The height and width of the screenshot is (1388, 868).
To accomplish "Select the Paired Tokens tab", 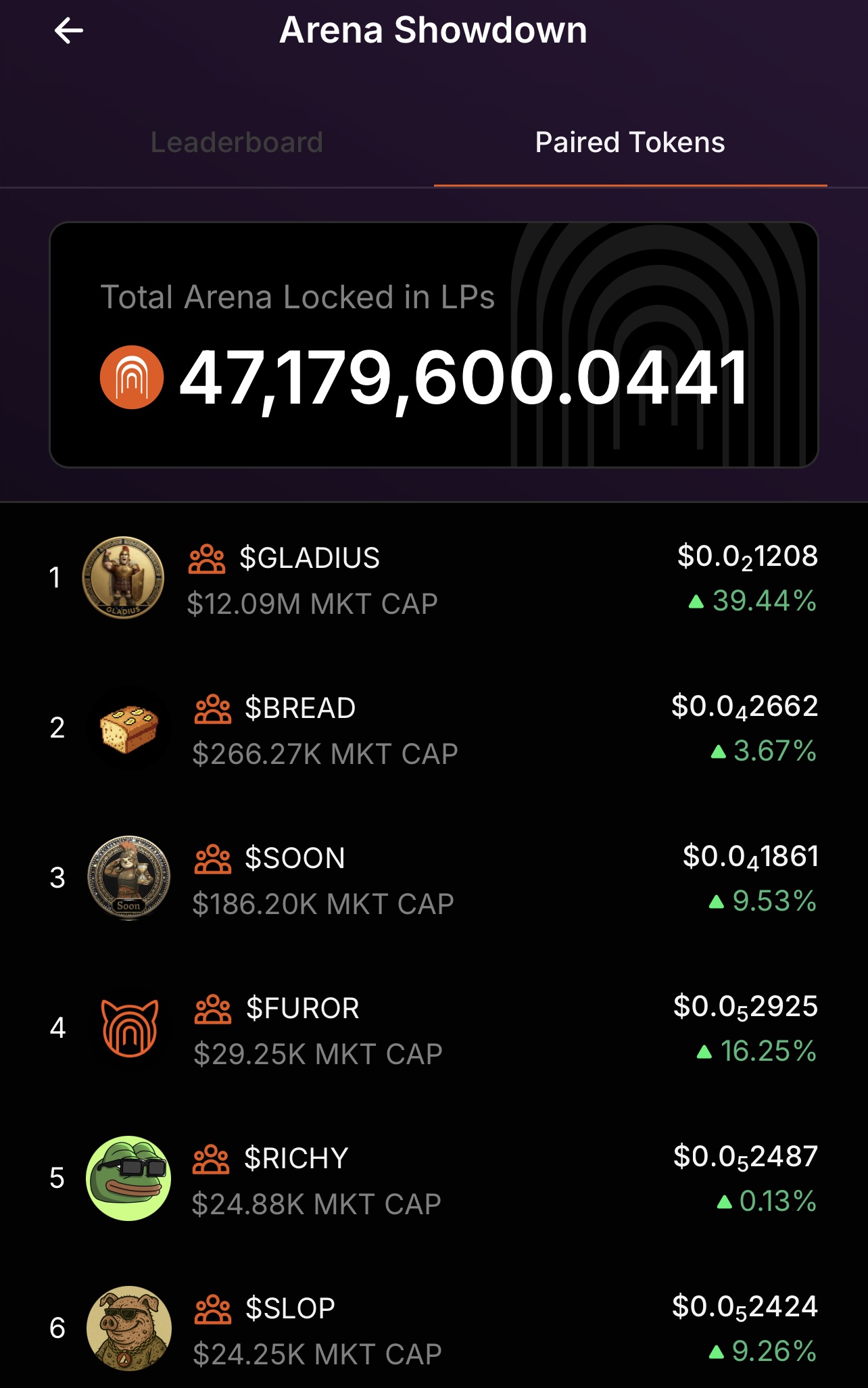I will pos(629,143).
